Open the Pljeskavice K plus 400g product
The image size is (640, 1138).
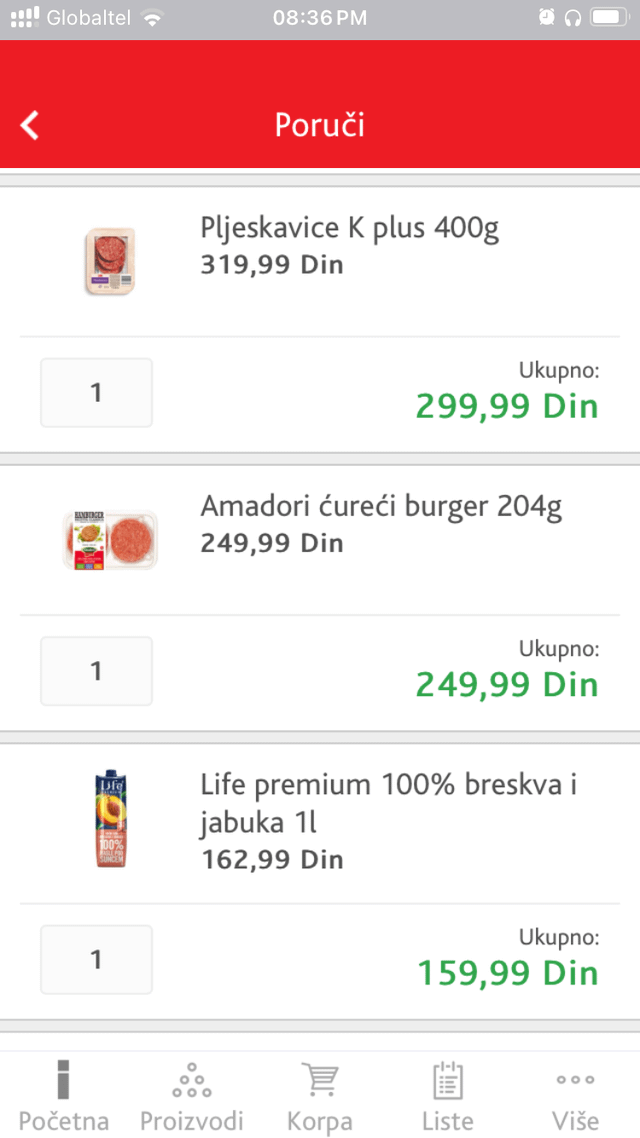click(350, 229)
